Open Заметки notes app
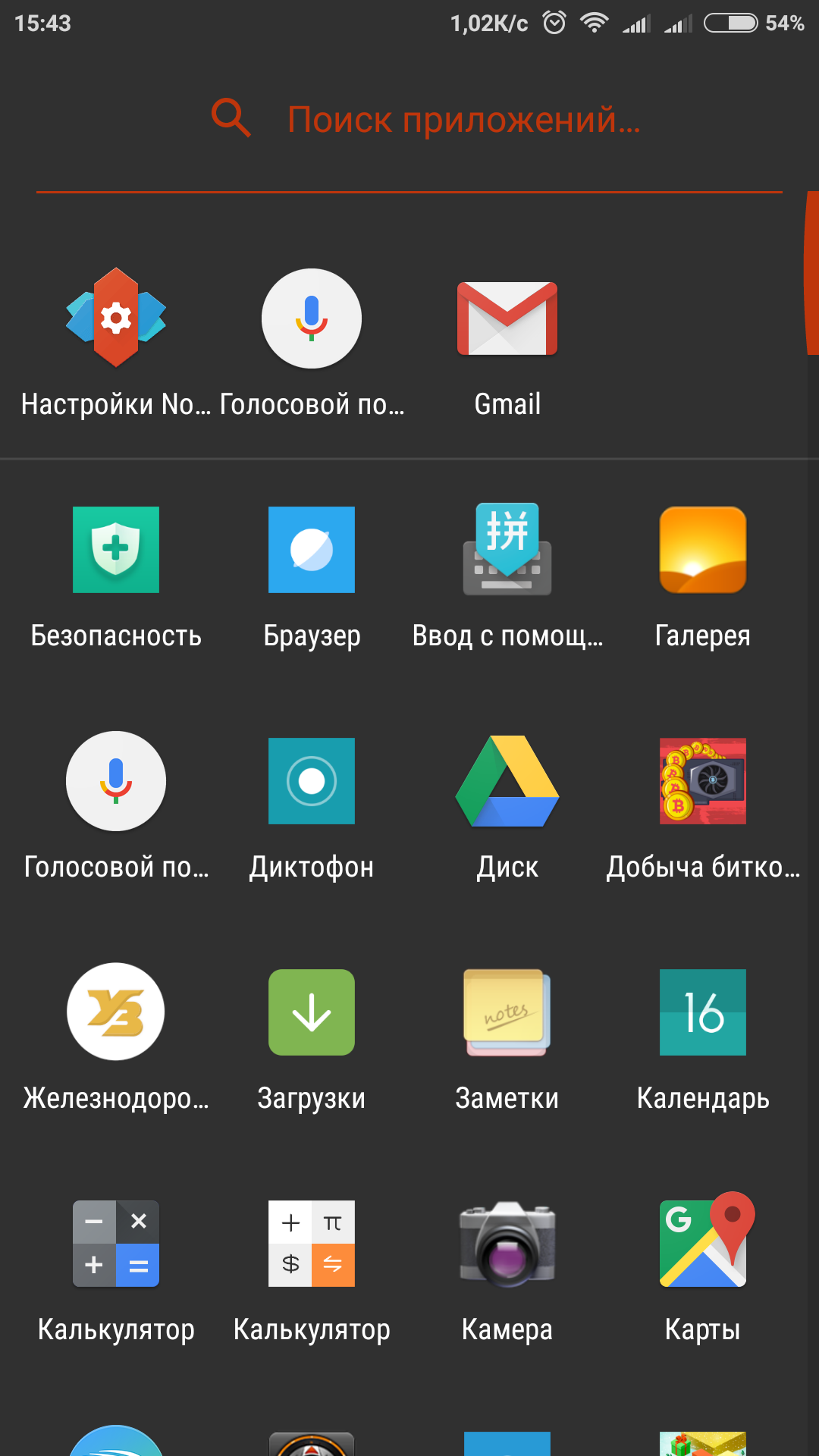Screen dimensions: 819x1456 507,1012
